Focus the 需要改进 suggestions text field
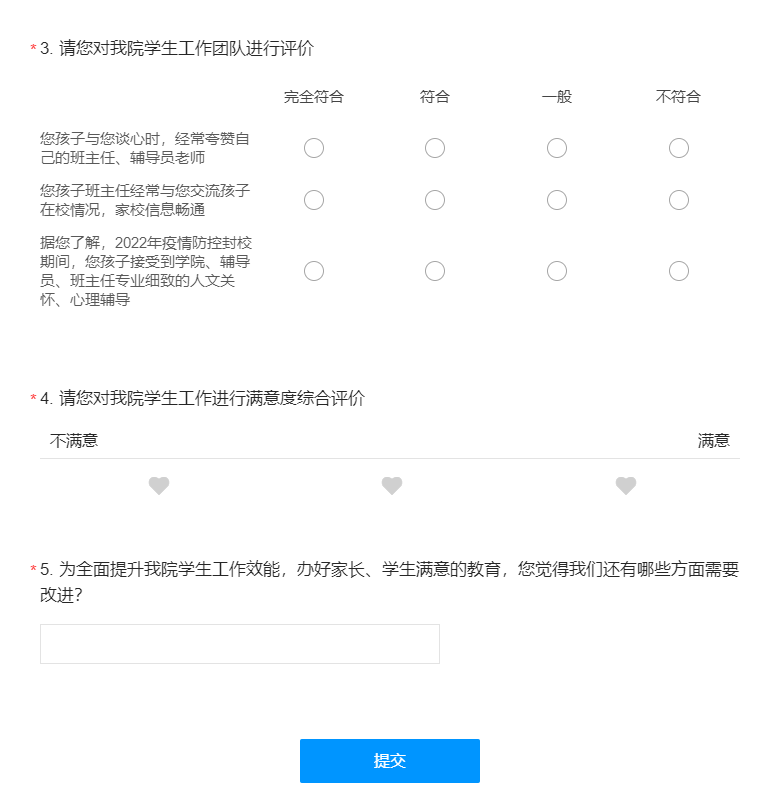 click(x=240, y=644)
